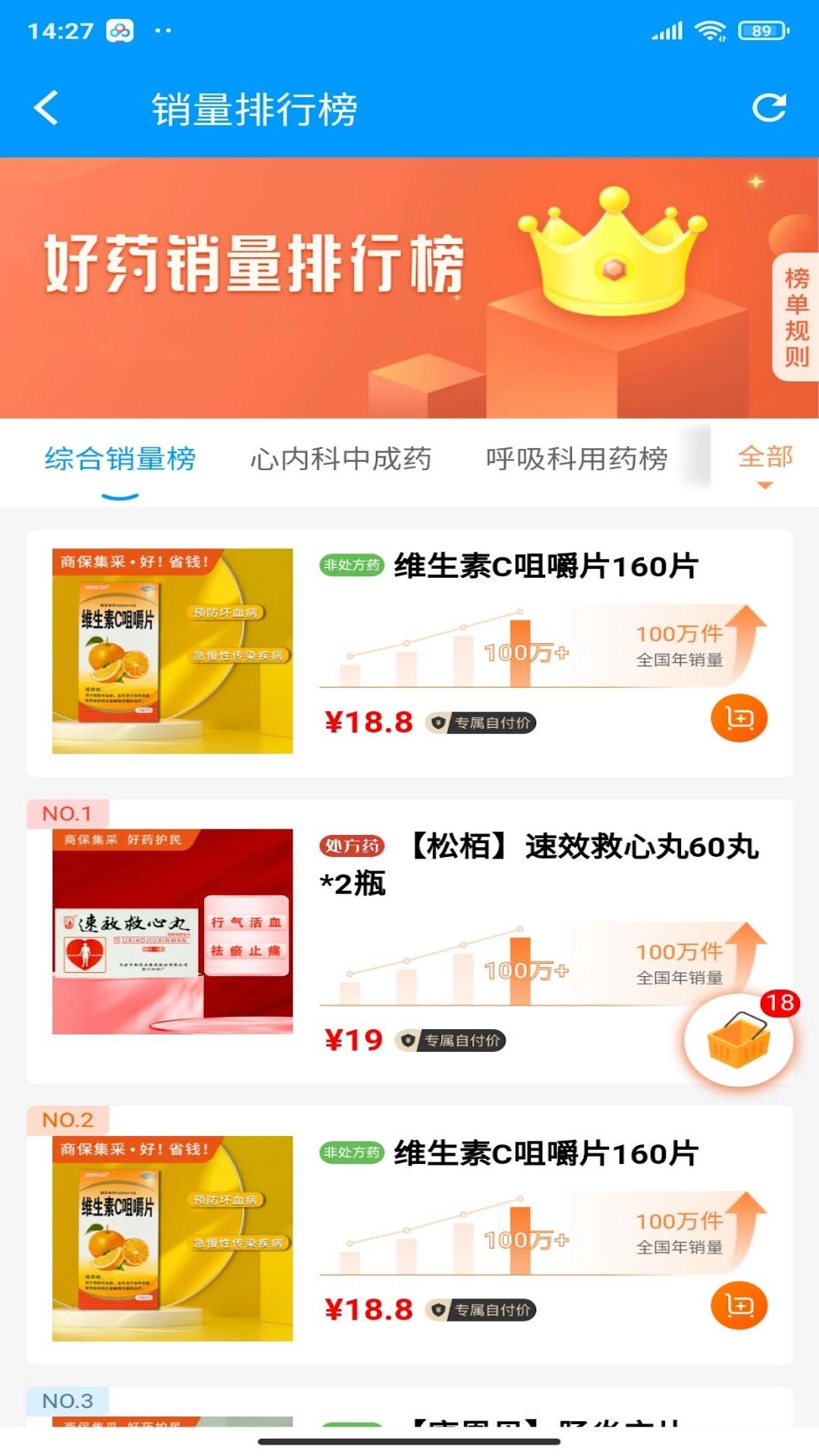
Task: Expand the 全部 category dropdown
Action: [768, 459]
